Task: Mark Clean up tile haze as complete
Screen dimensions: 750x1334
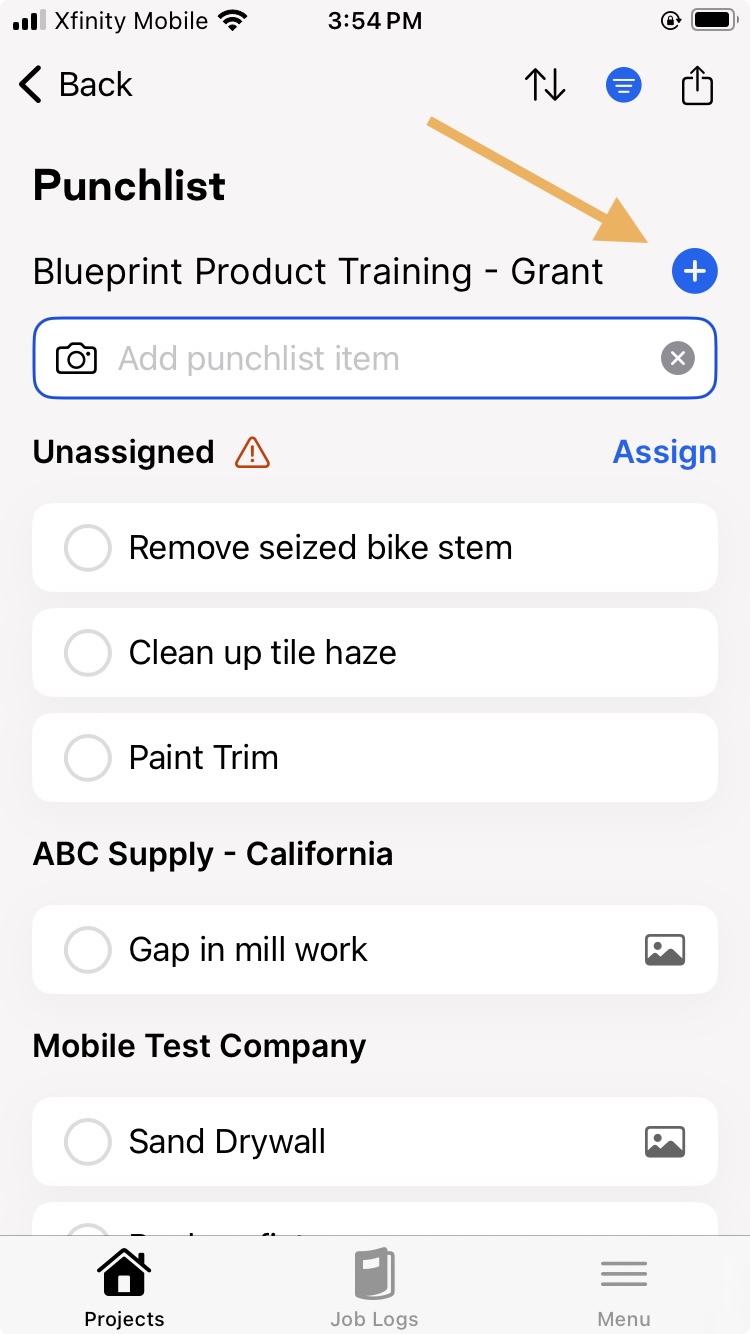Action: tap(87, 653)
